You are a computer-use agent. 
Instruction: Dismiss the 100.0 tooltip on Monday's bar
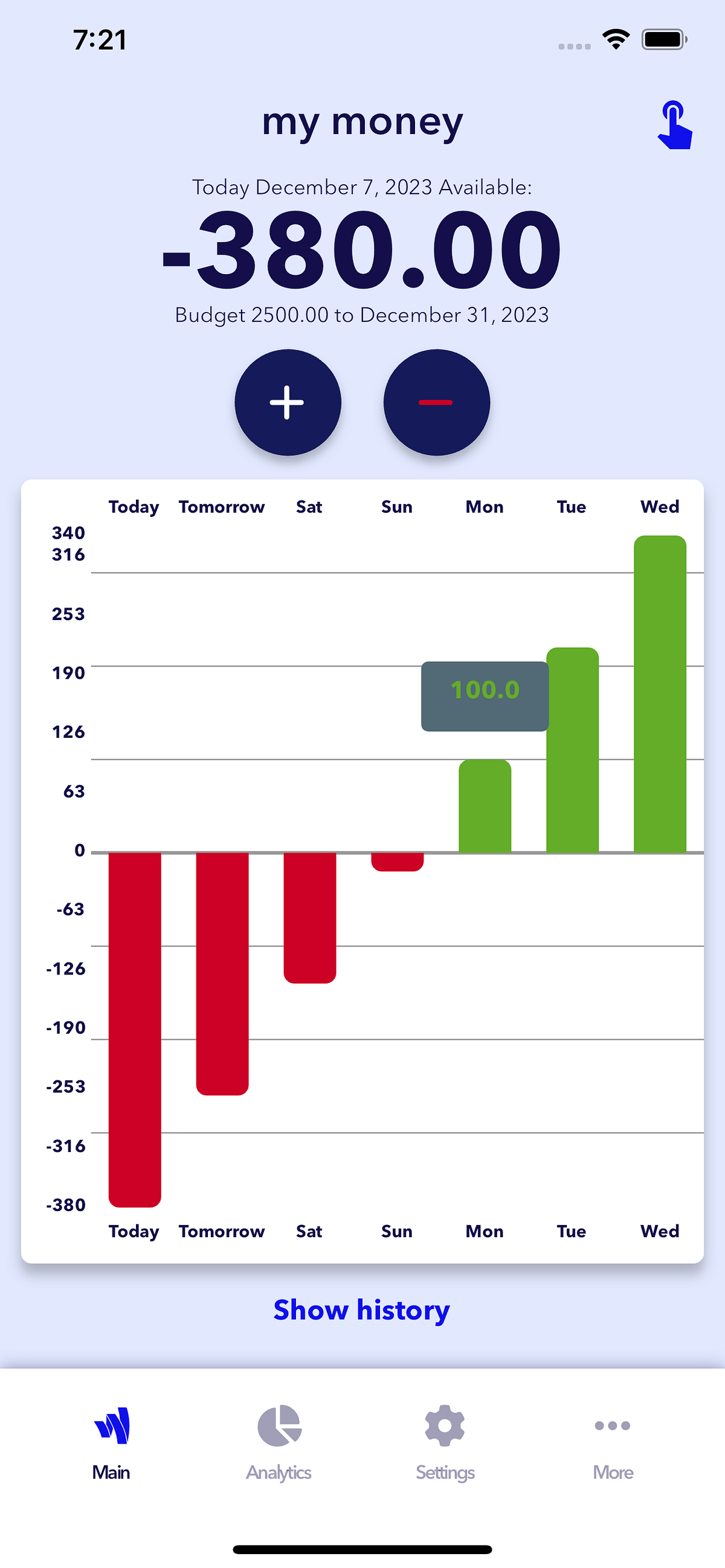485,690
